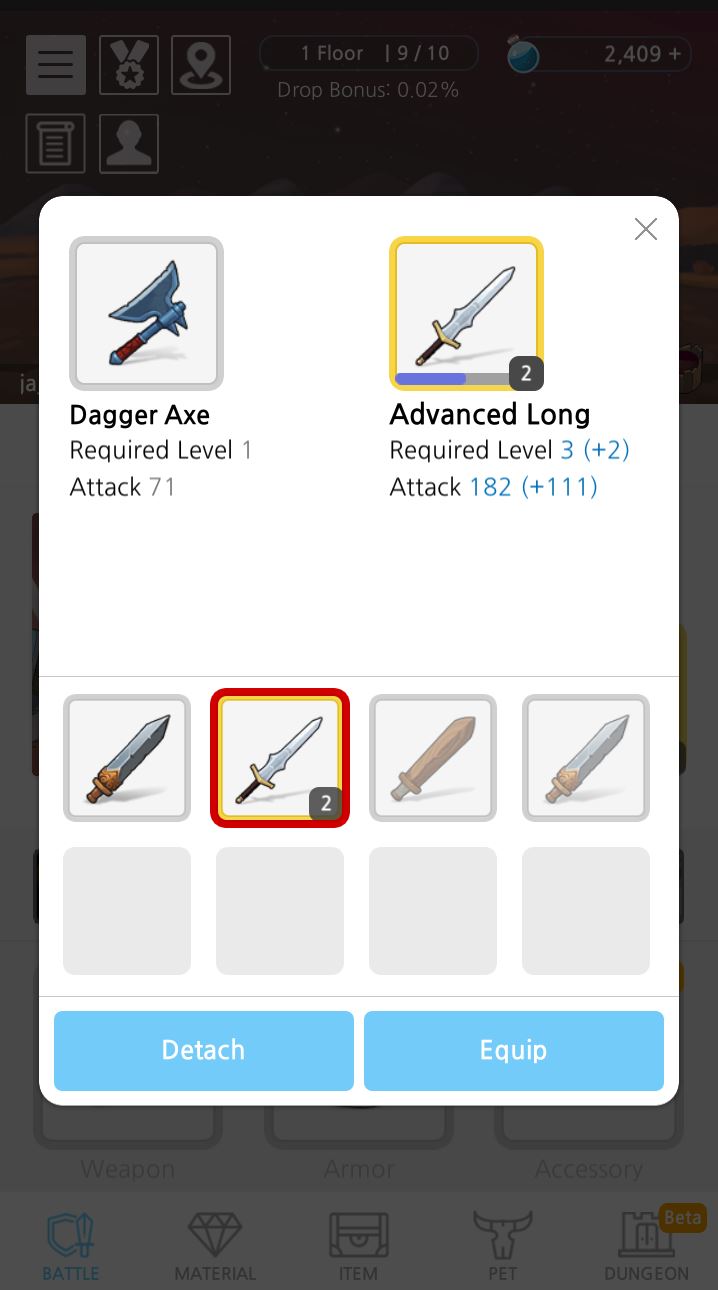Open the hamburger menu
The image size is (718, 1290).
[x=56, y=65]
